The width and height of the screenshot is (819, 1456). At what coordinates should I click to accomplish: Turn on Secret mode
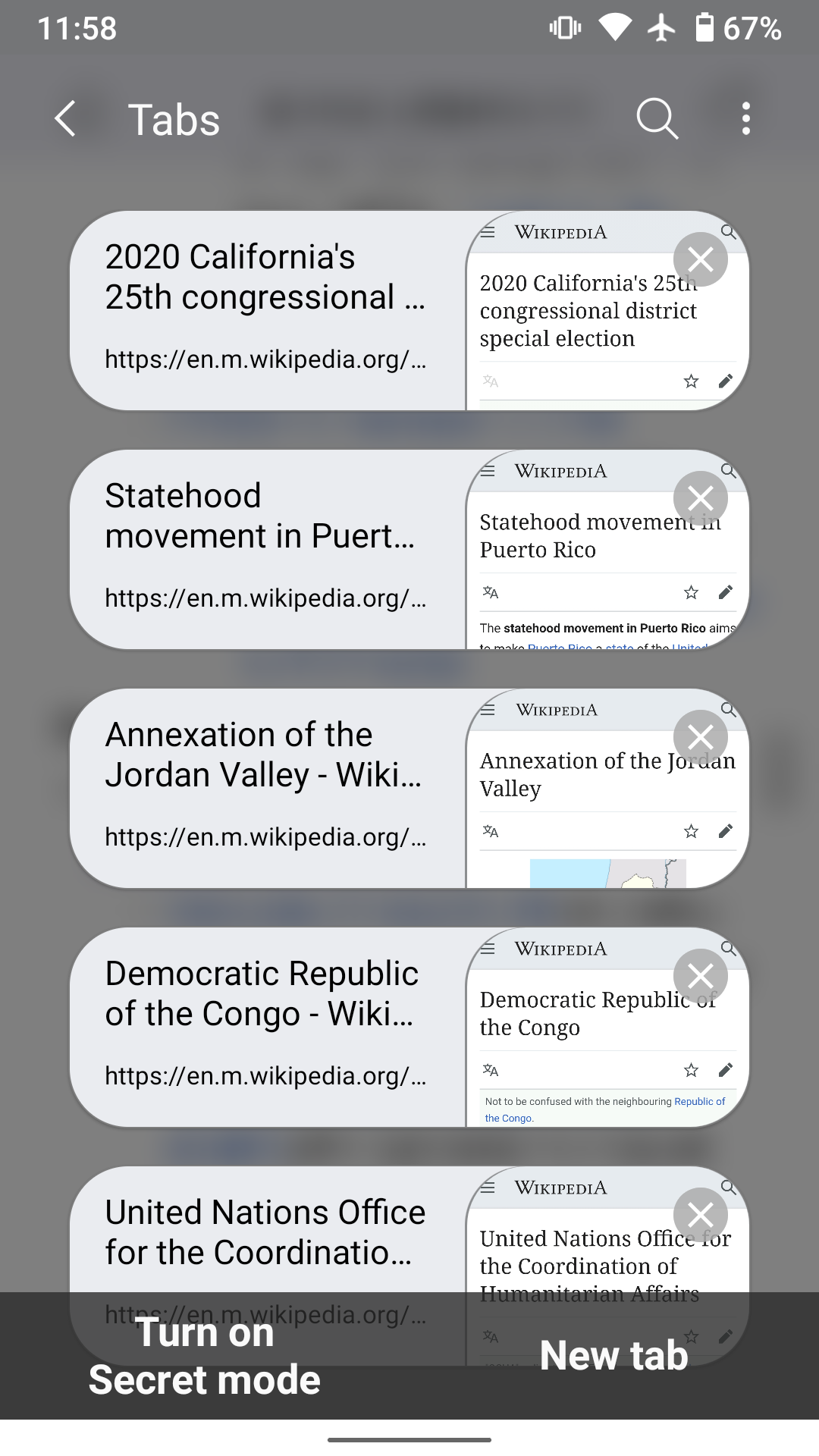click(x=205, y=1356)
